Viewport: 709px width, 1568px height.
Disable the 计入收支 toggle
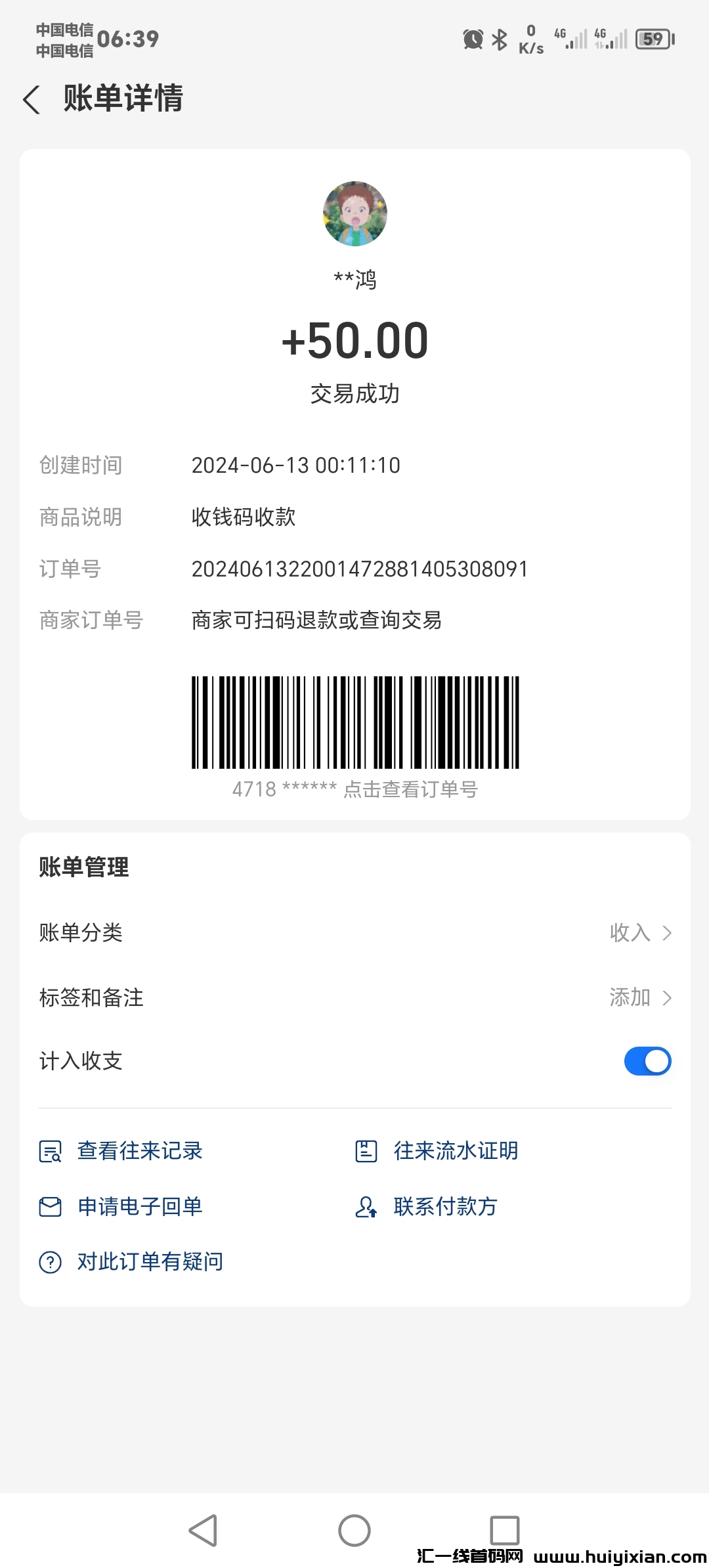coord(647,1061)
